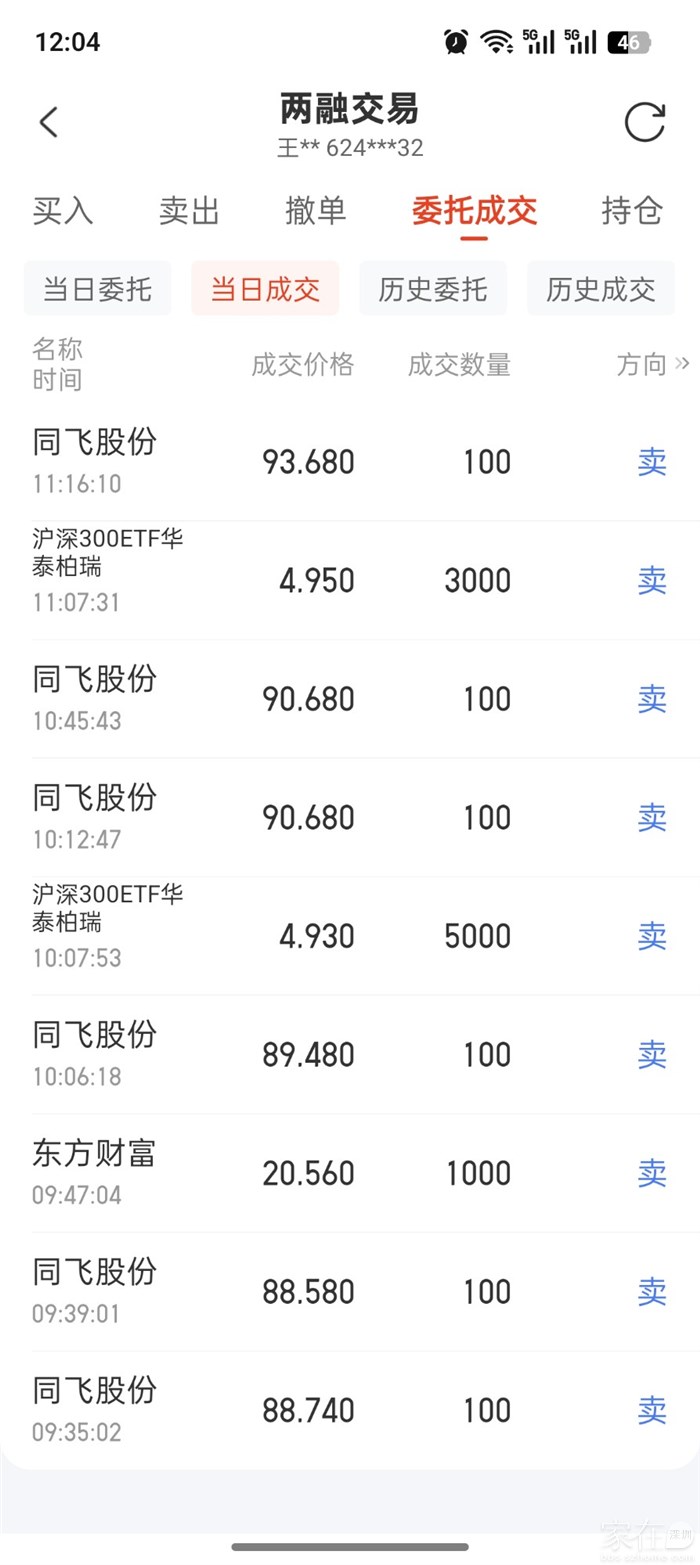Open the 同飞股份 trade at 10:45:43
Screen dimensions: 700x1565
350,698
